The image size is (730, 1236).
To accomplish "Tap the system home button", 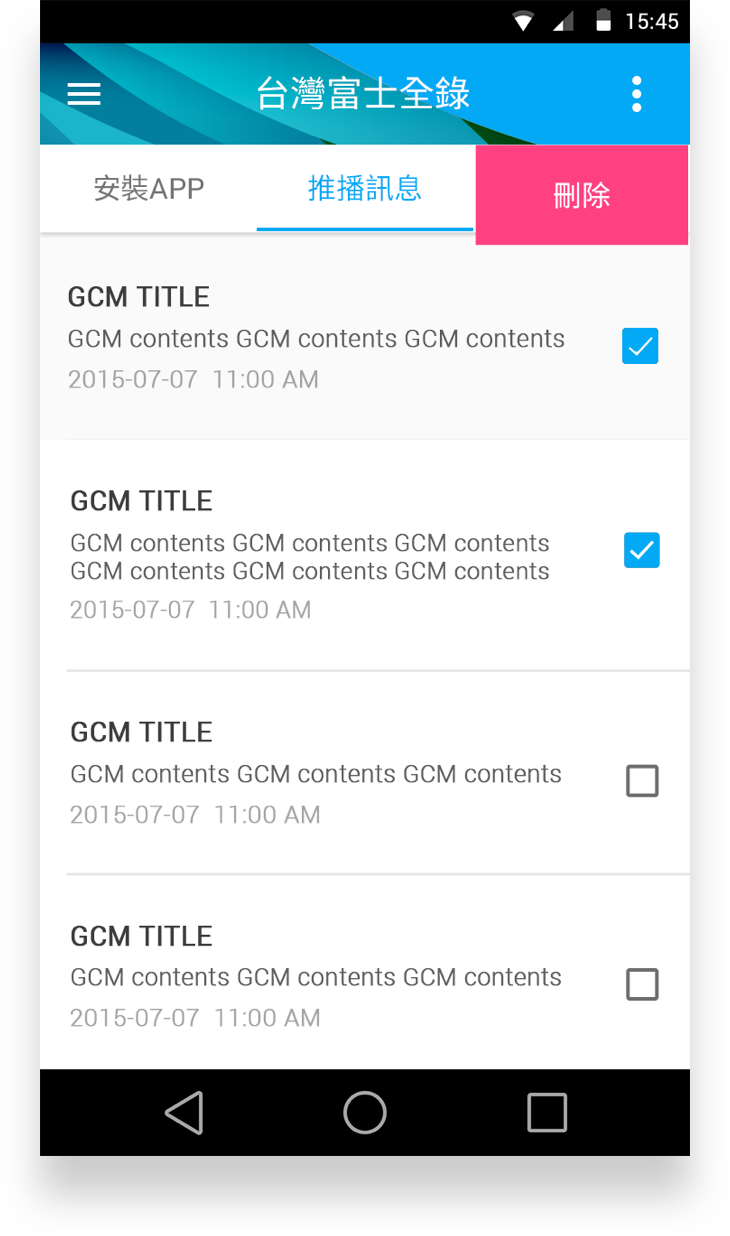I will (x=365, y=1112).
